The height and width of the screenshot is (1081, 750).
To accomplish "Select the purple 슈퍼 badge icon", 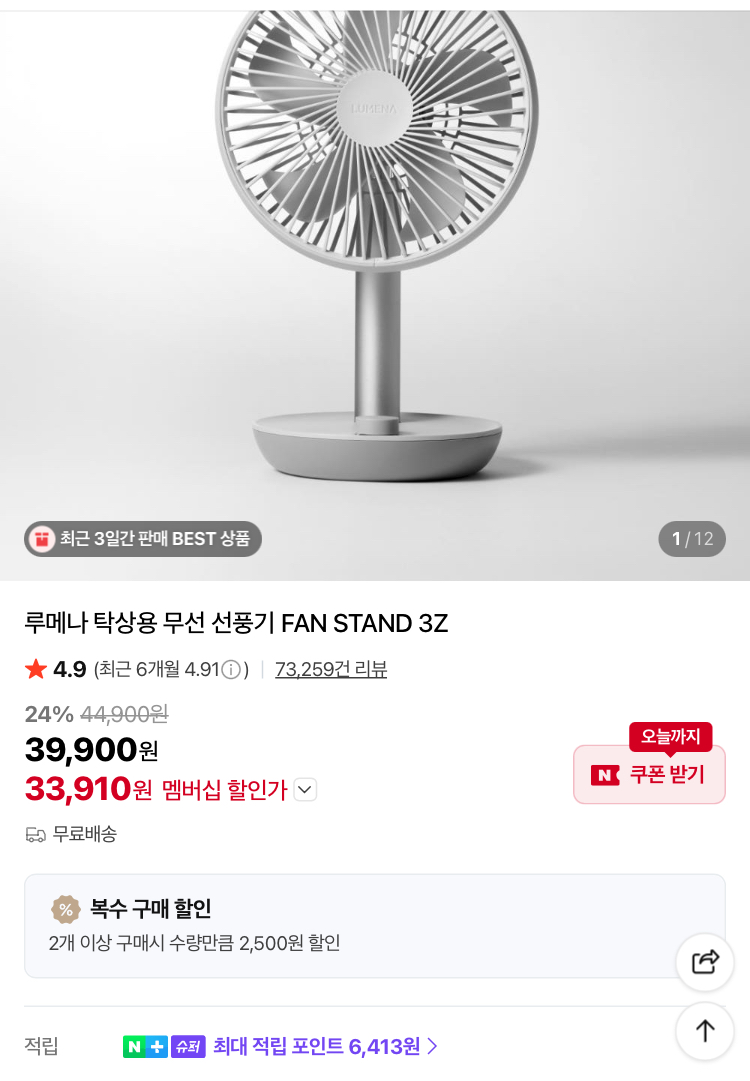I will (185, 1045).
